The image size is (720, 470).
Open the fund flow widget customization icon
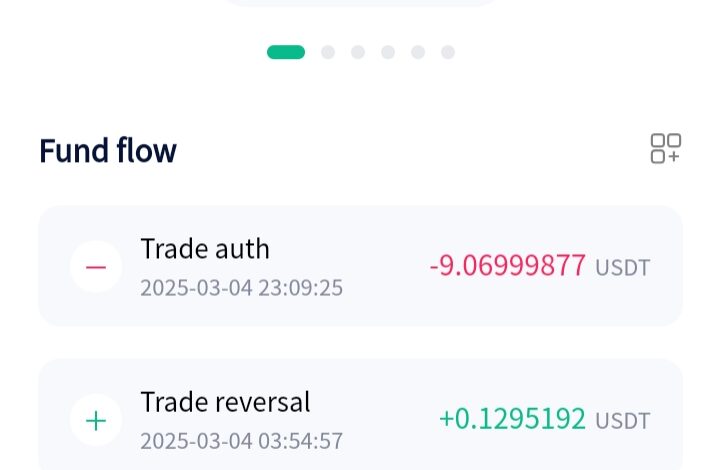point(665,149)
